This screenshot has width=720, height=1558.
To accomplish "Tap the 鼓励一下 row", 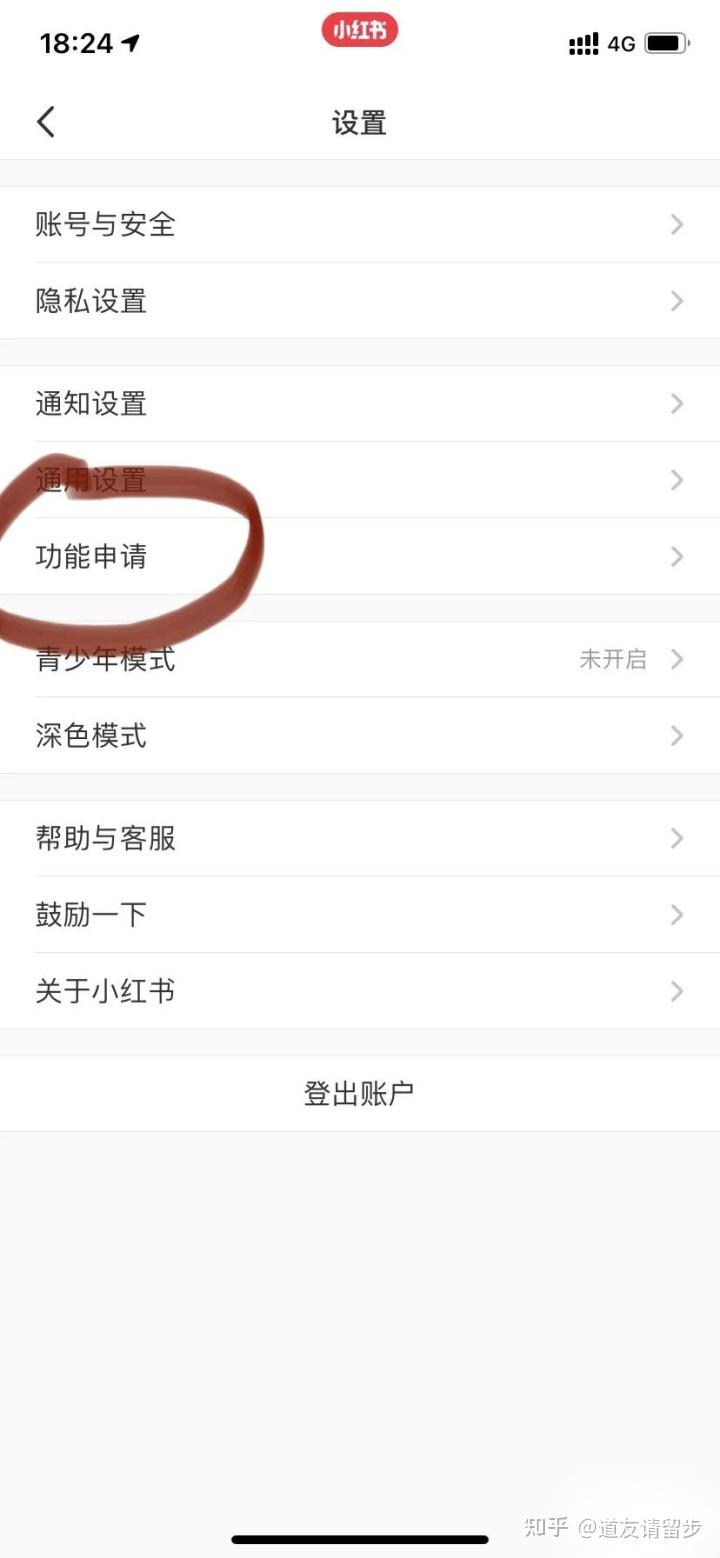I will 360,915.
